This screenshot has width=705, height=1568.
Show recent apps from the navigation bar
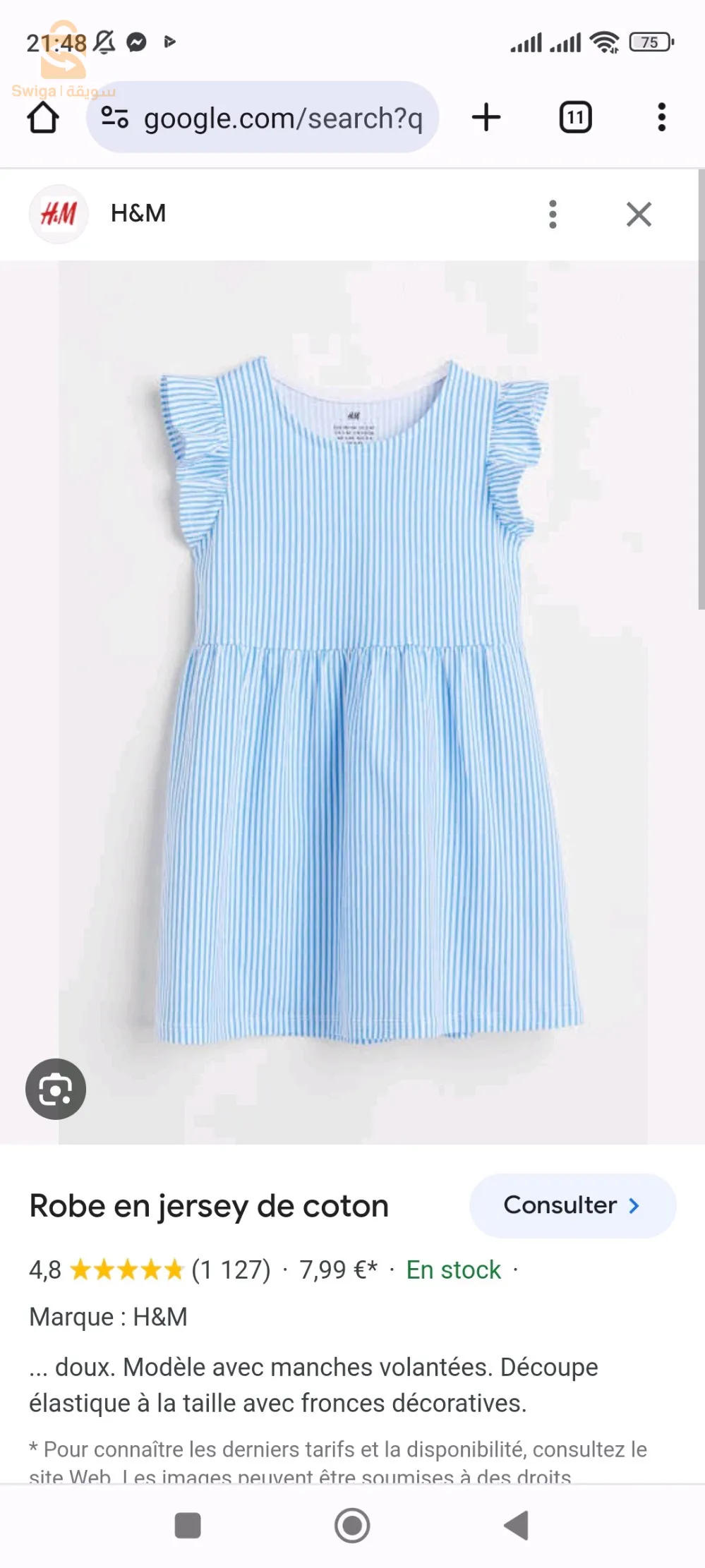[x=188, y=1525]
